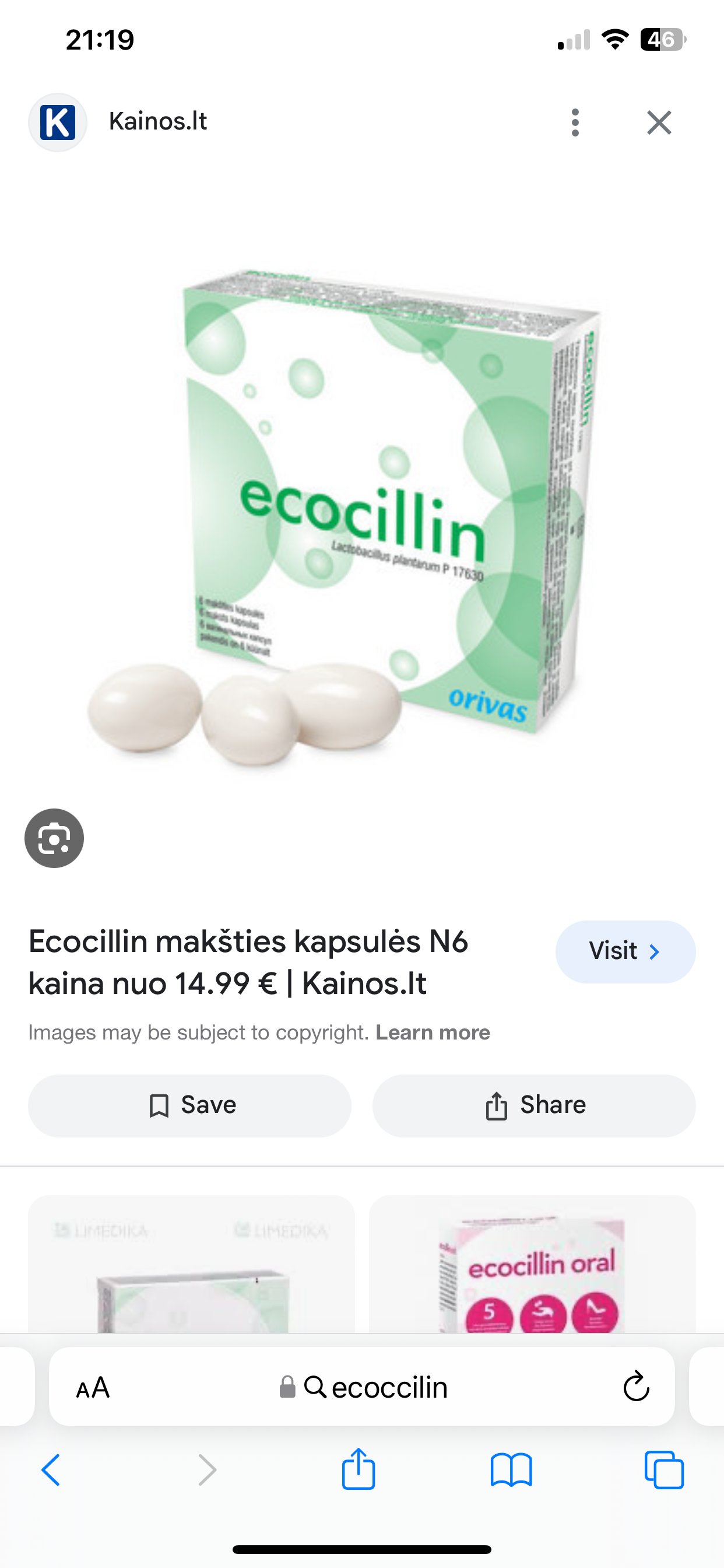Image resolution: width=724 pixels, height=1568 pixels.
Task: Open the Limedika related image
Action: (x=192, y=1264)
